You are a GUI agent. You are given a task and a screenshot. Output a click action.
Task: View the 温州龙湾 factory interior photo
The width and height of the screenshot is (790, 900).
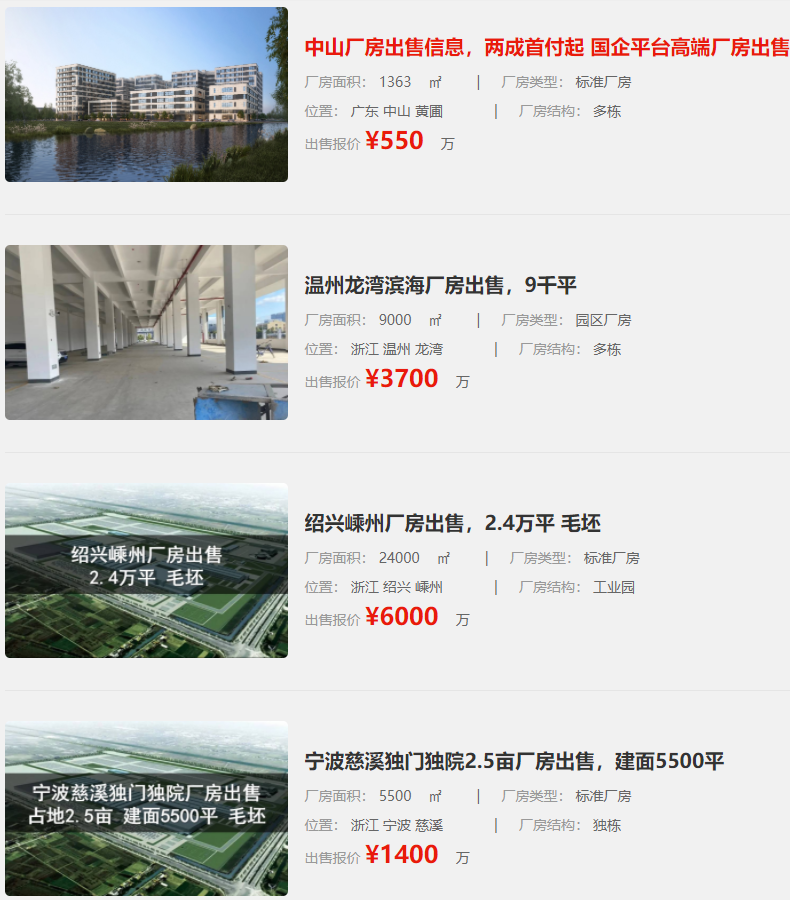click(146, 332)
